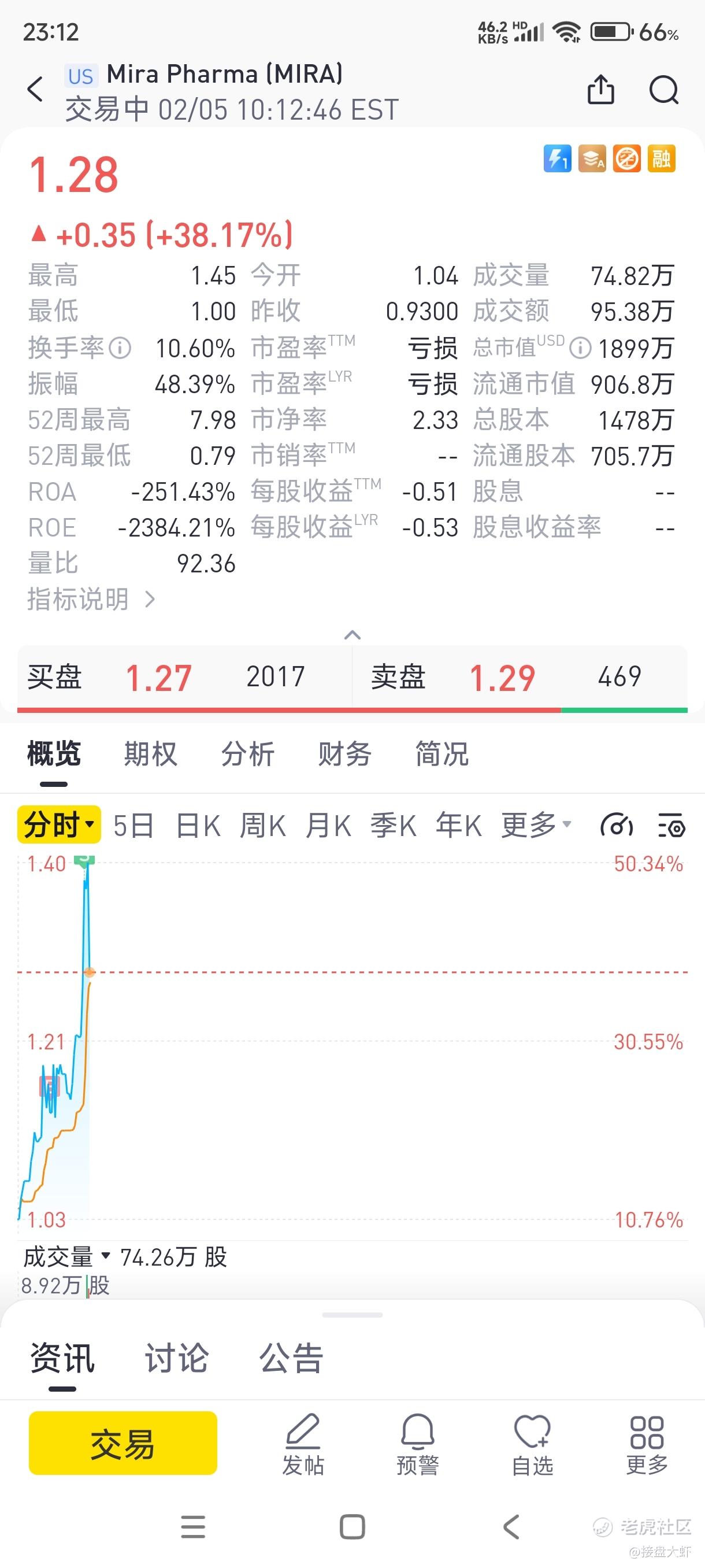Screen dimensions: 705x1568
Task: Collapse the quote details panel
Action: [x=352, y=635]
